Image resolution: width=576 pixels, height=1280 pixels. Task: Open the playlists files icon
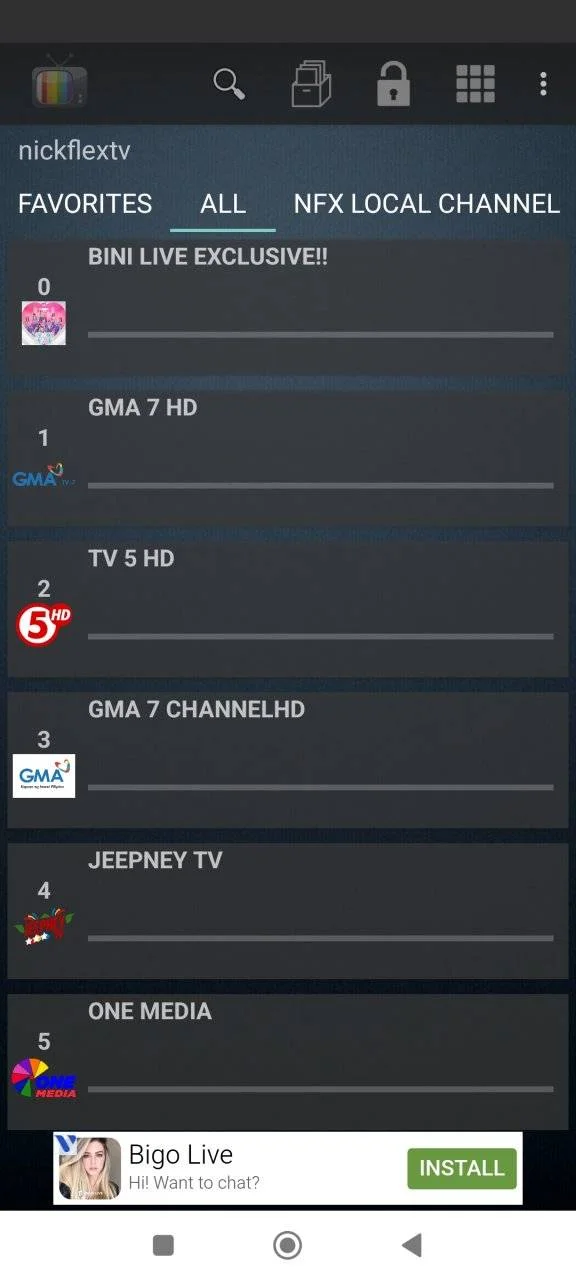(311, 84)
